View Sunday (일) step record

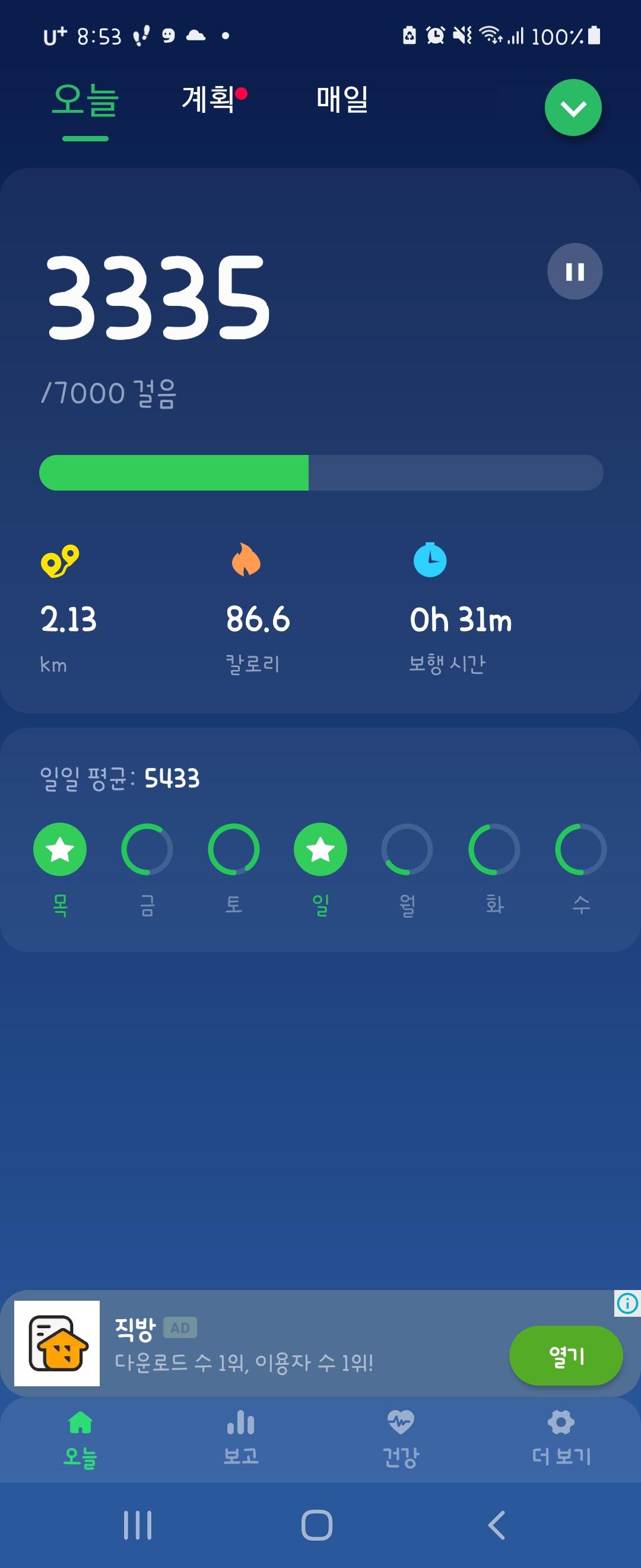(x=320, y=849)
